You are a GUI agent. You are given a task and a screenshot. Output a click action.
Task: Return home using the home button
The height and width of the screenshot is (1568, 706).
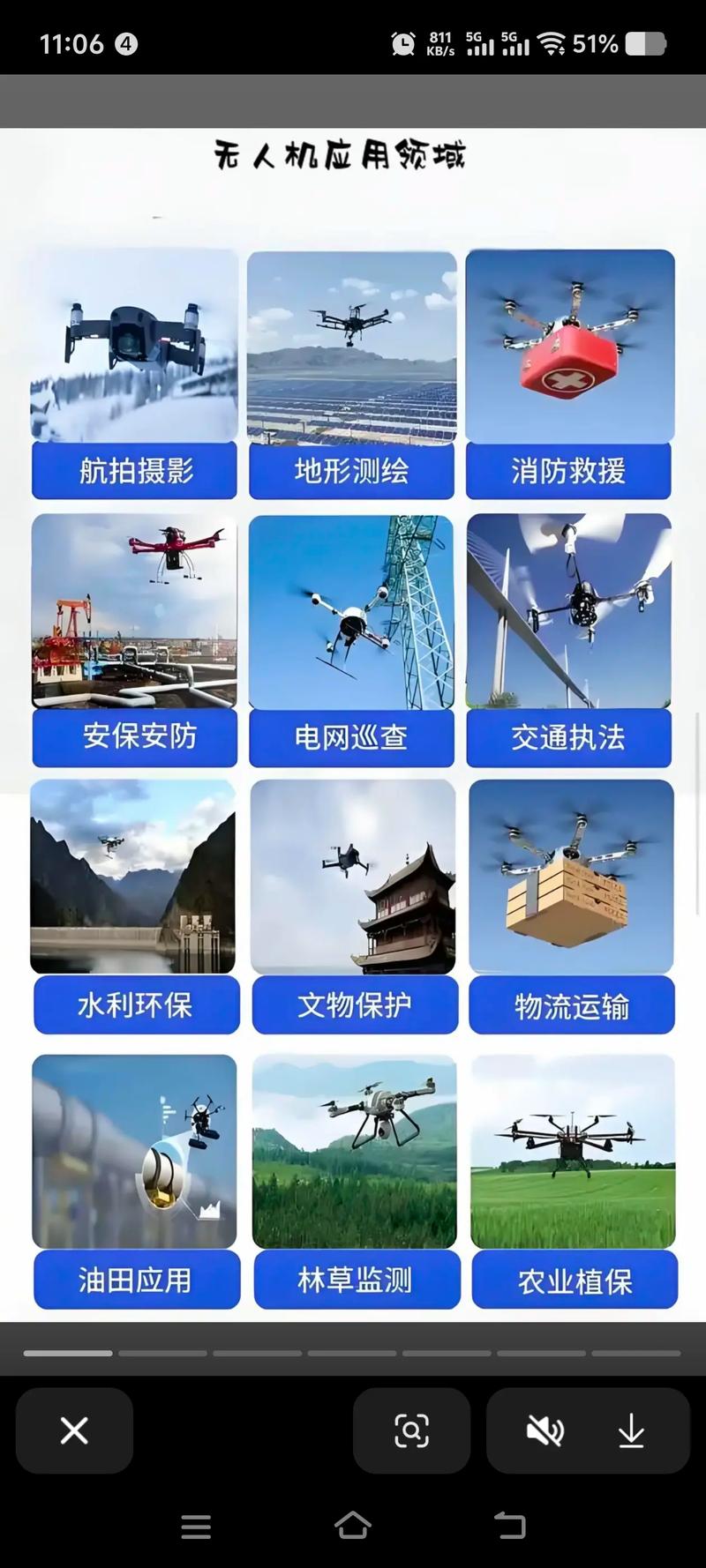click(x=354, y=1527)
